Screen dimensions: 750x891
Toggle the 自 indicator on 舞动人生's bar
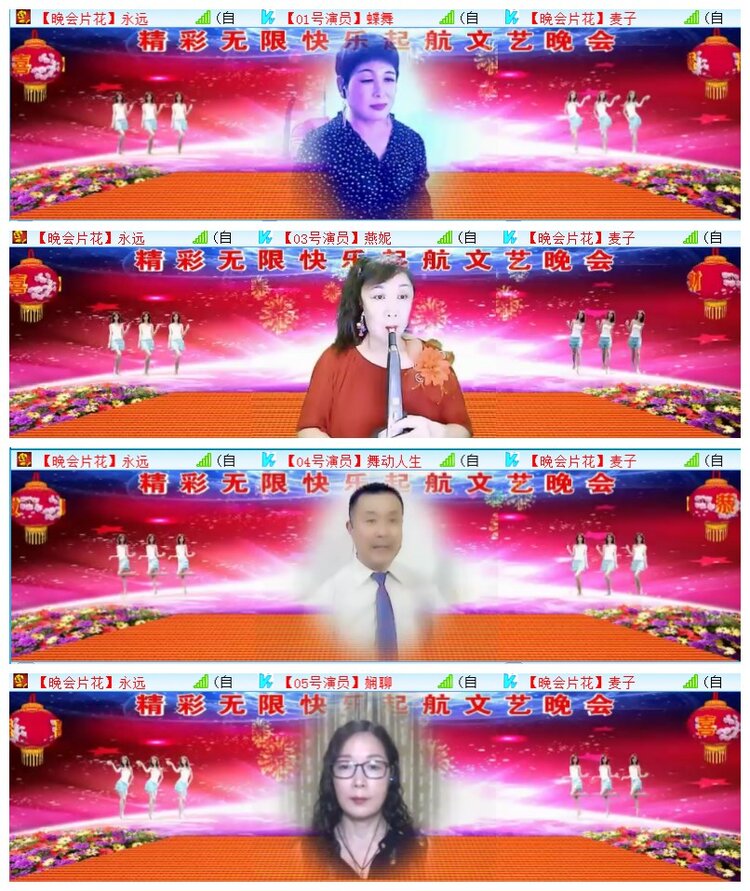[473, 462]
